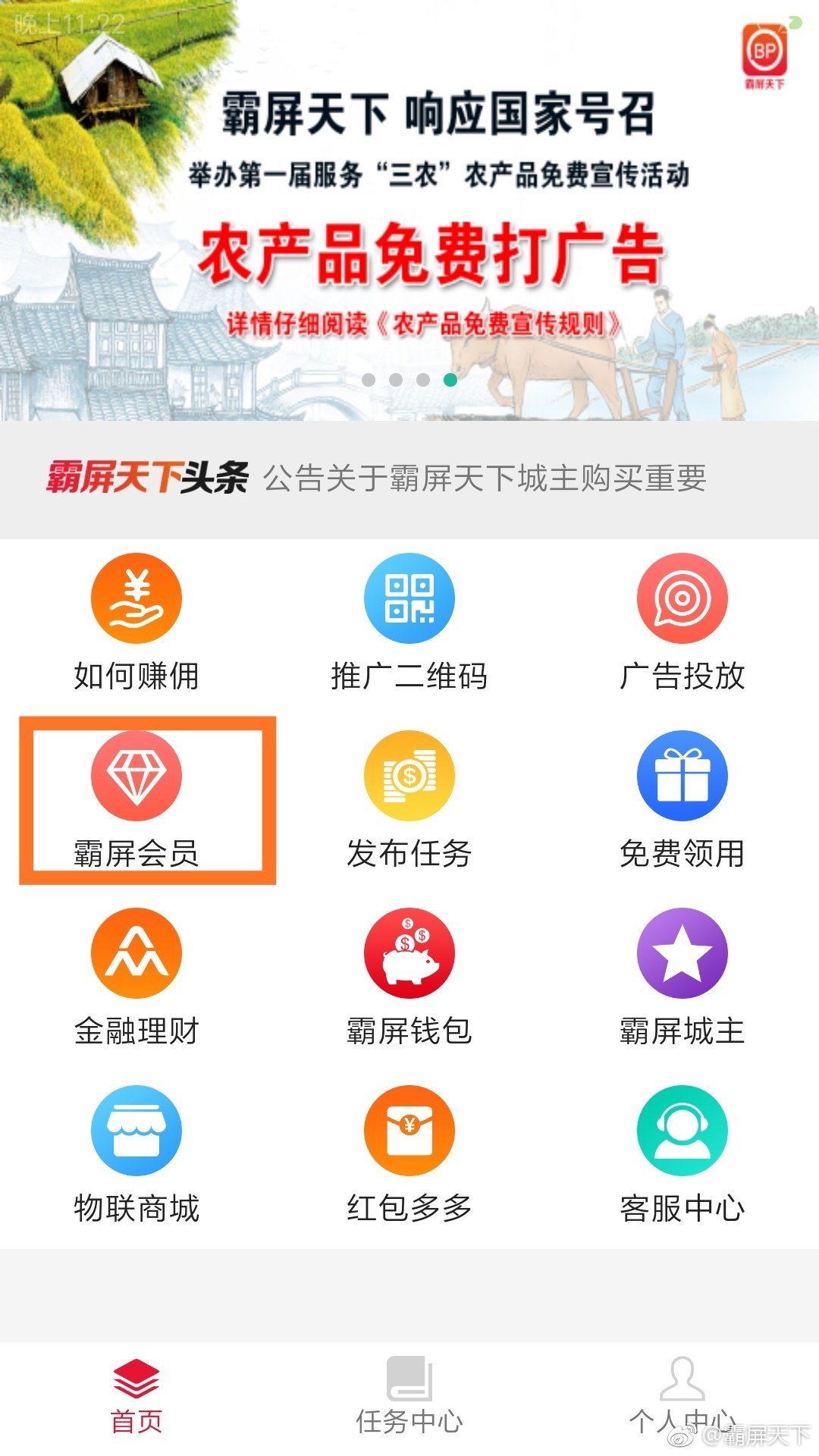Screen dimensions: 819x1456
Task: Open the 霸屏天下头条 announcement about 城主购买
Action: coord(485,479)
